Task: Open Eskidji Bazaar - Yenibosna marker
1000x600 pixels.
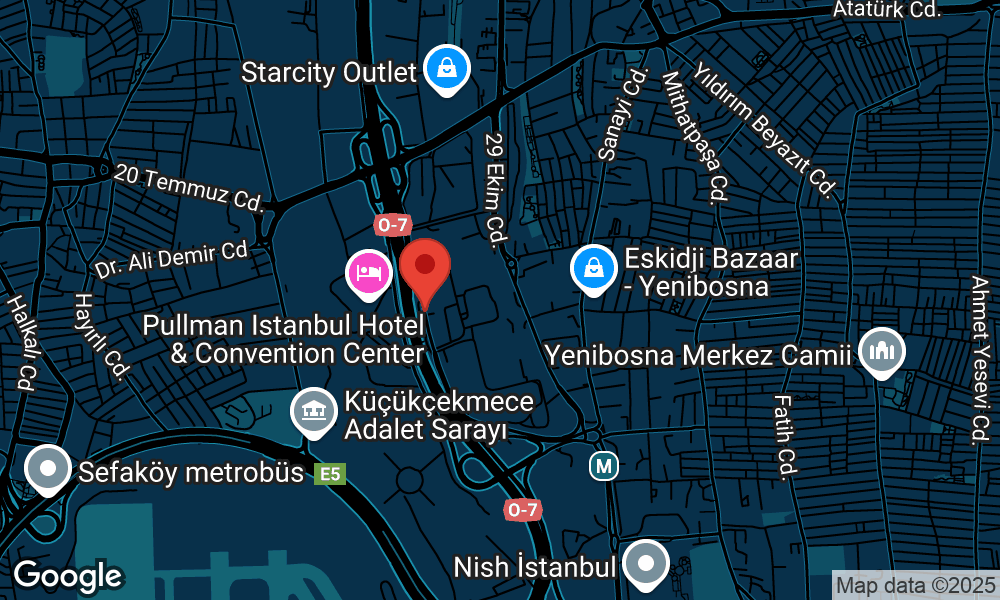Action: coord(593,268)
